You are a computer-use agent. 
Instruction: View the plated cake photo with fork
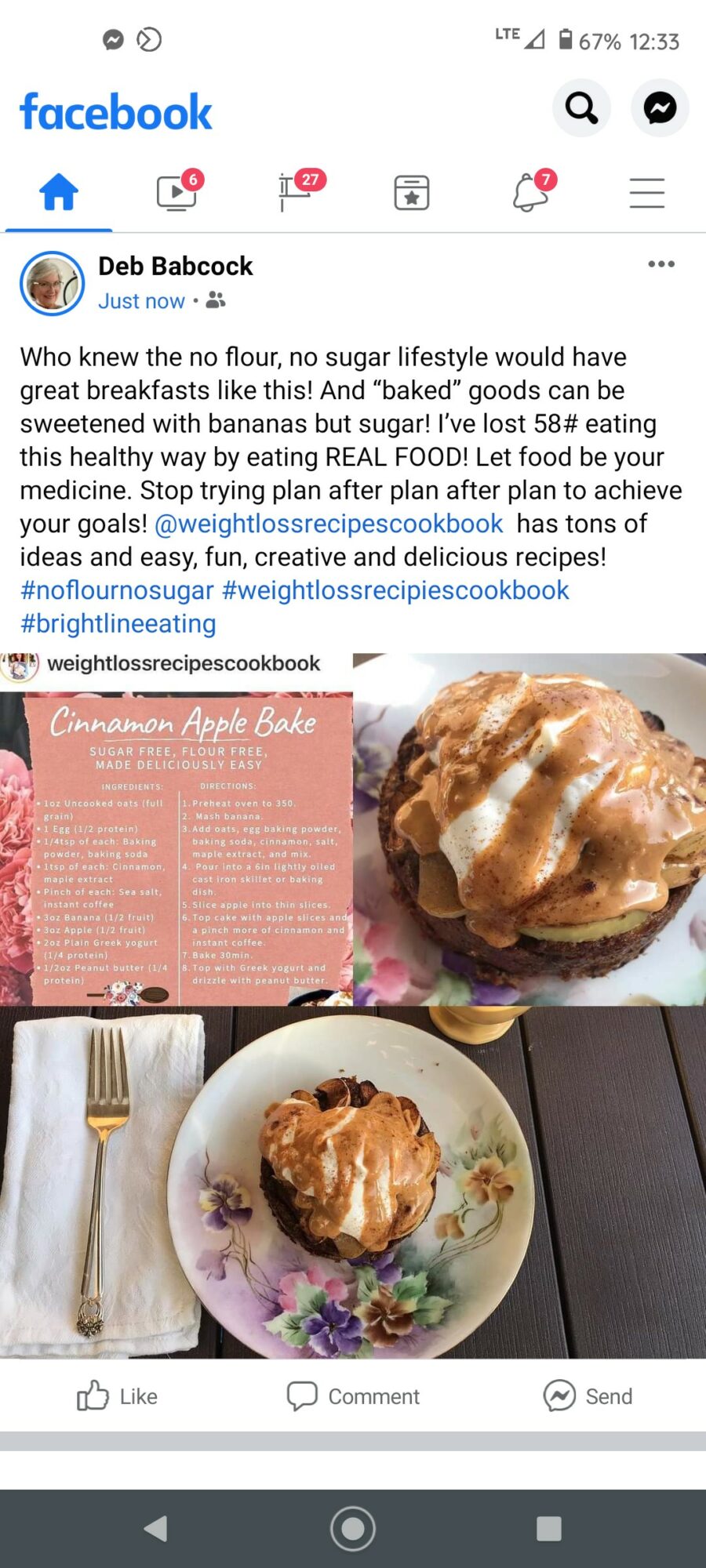[x=353, y=1183]
